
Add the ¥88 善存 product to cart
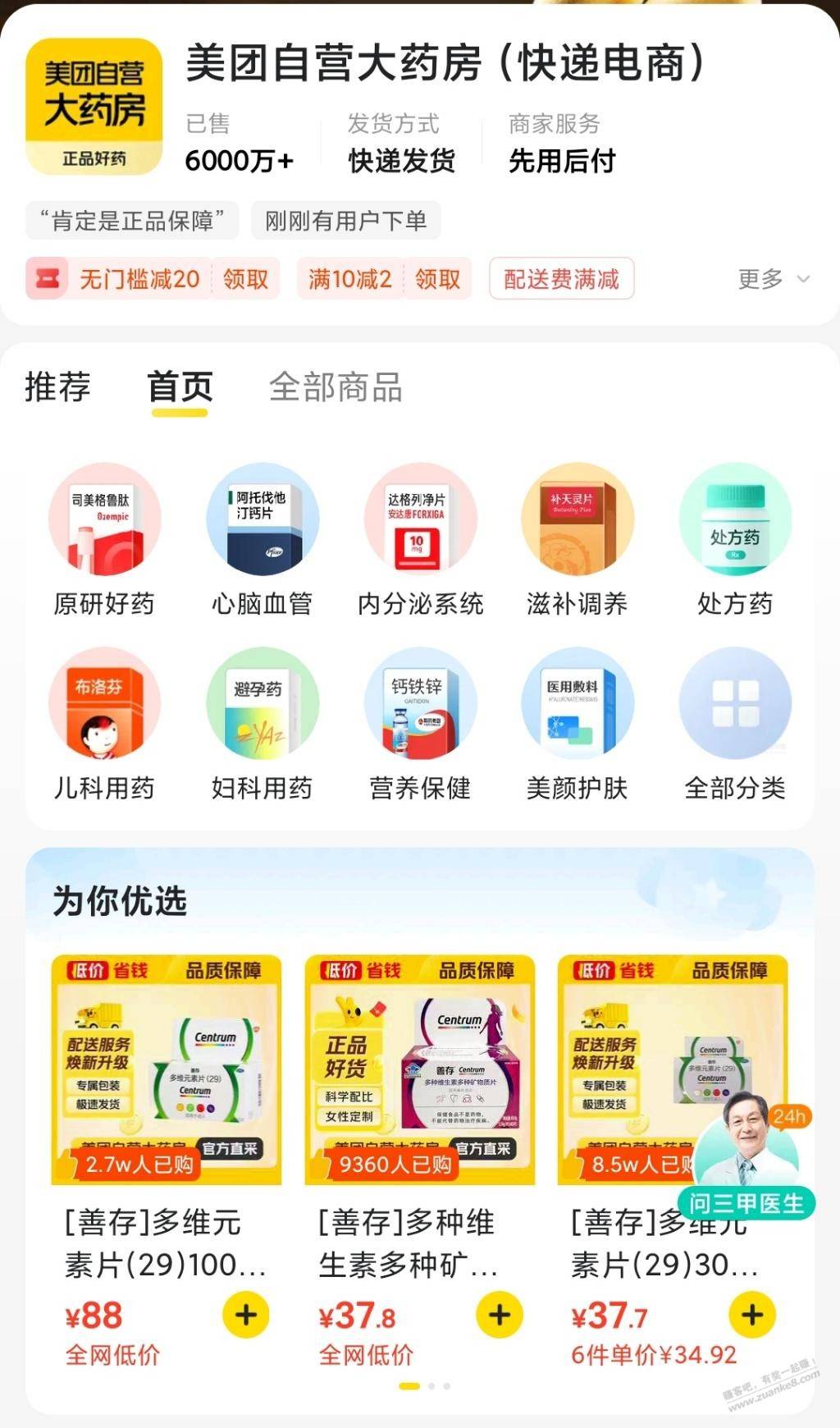tap(246, 1315)
